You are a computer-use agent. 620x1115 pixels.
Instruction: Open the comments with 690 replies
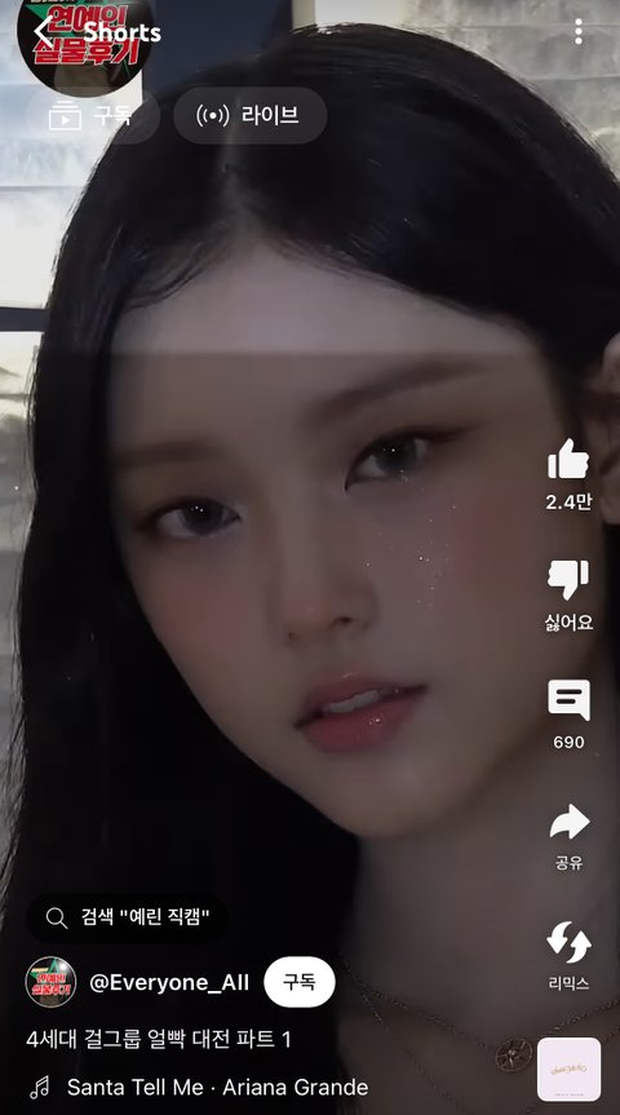[x=568, y=701]
